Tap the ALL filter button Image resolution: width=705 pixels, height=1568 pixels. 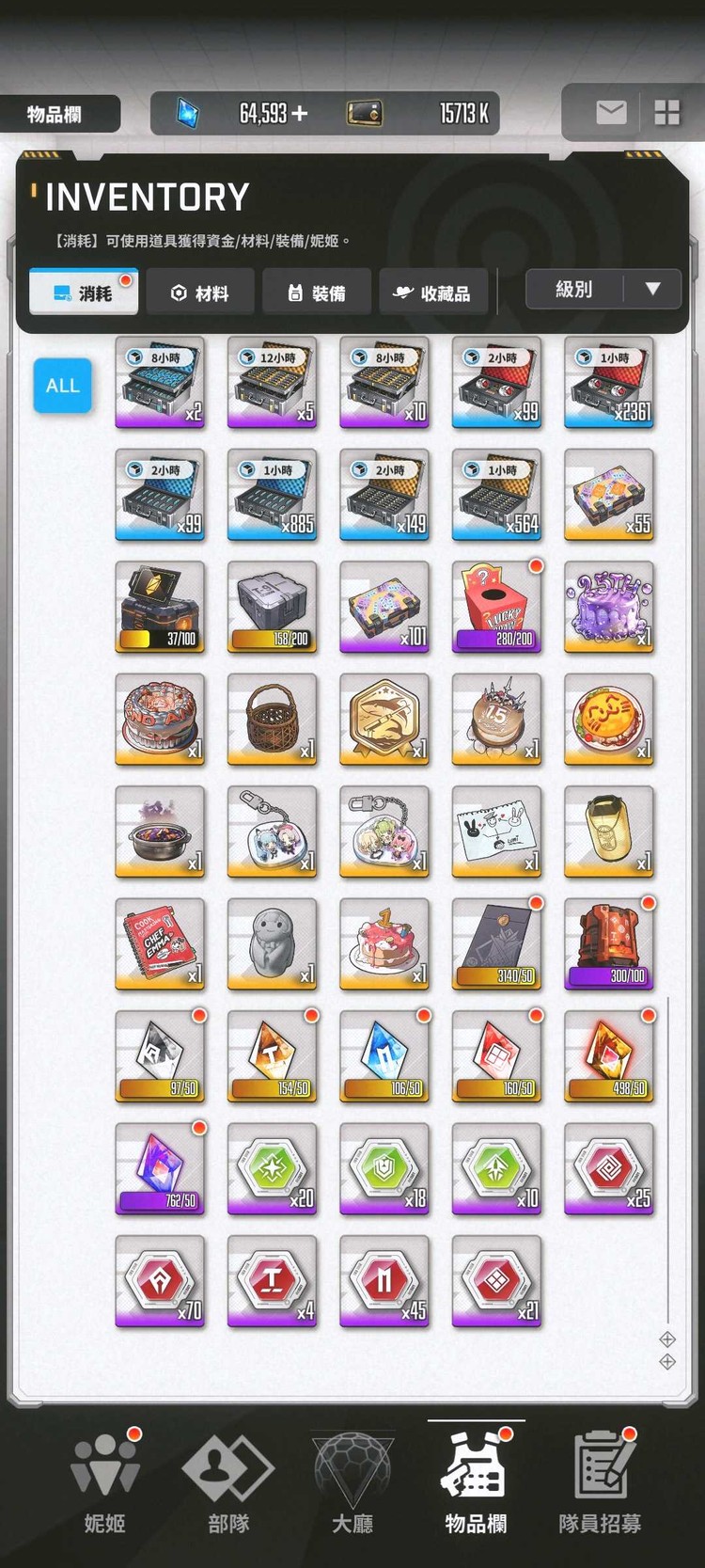point(63,385)
